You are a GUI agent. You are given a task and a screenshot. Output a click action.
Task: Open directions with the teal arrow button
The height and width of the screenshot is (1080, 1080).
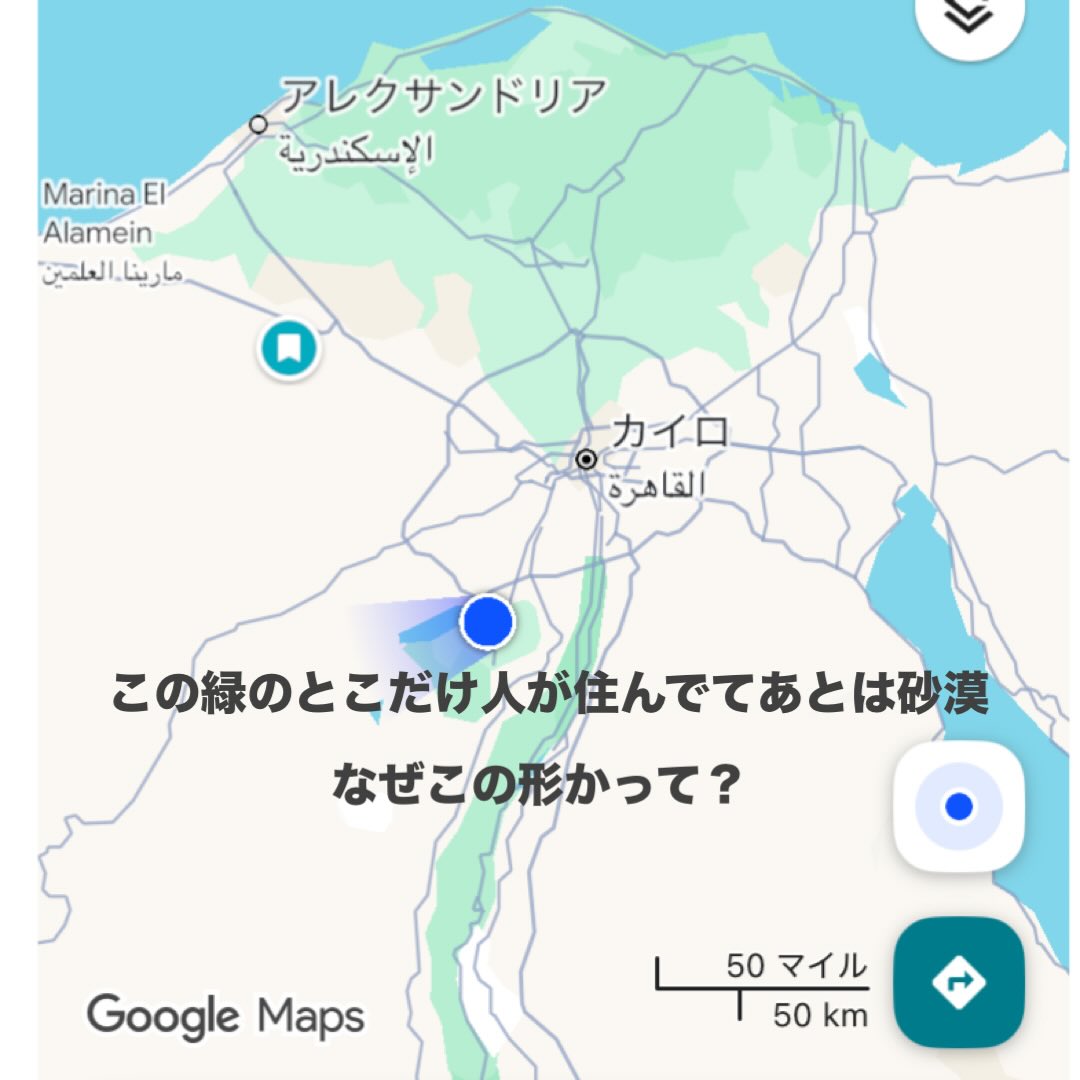pyautogui.click(x=958, y=982)
